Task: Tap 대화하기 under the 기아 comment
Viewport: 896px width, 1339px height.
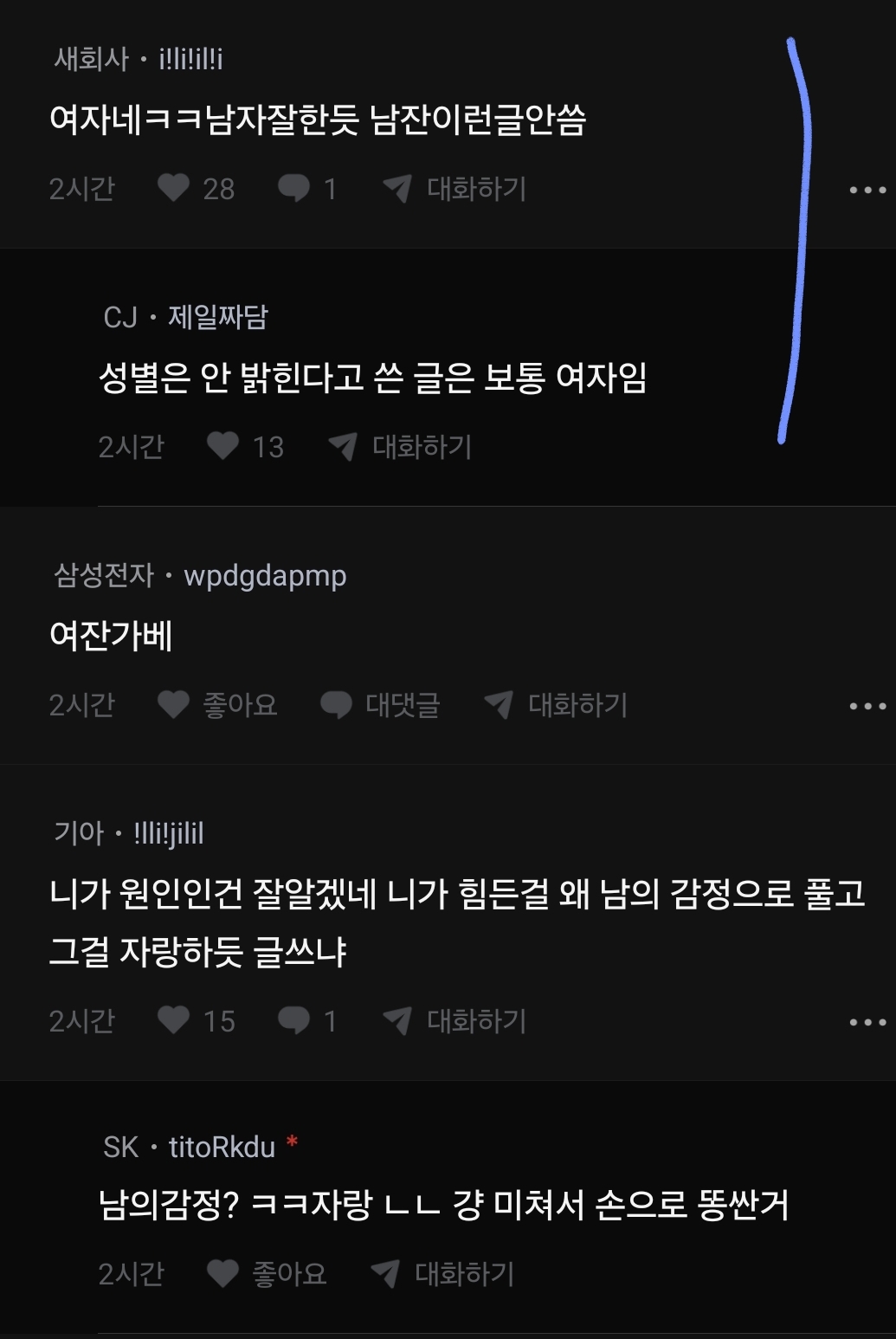Action: (455, 1020)
